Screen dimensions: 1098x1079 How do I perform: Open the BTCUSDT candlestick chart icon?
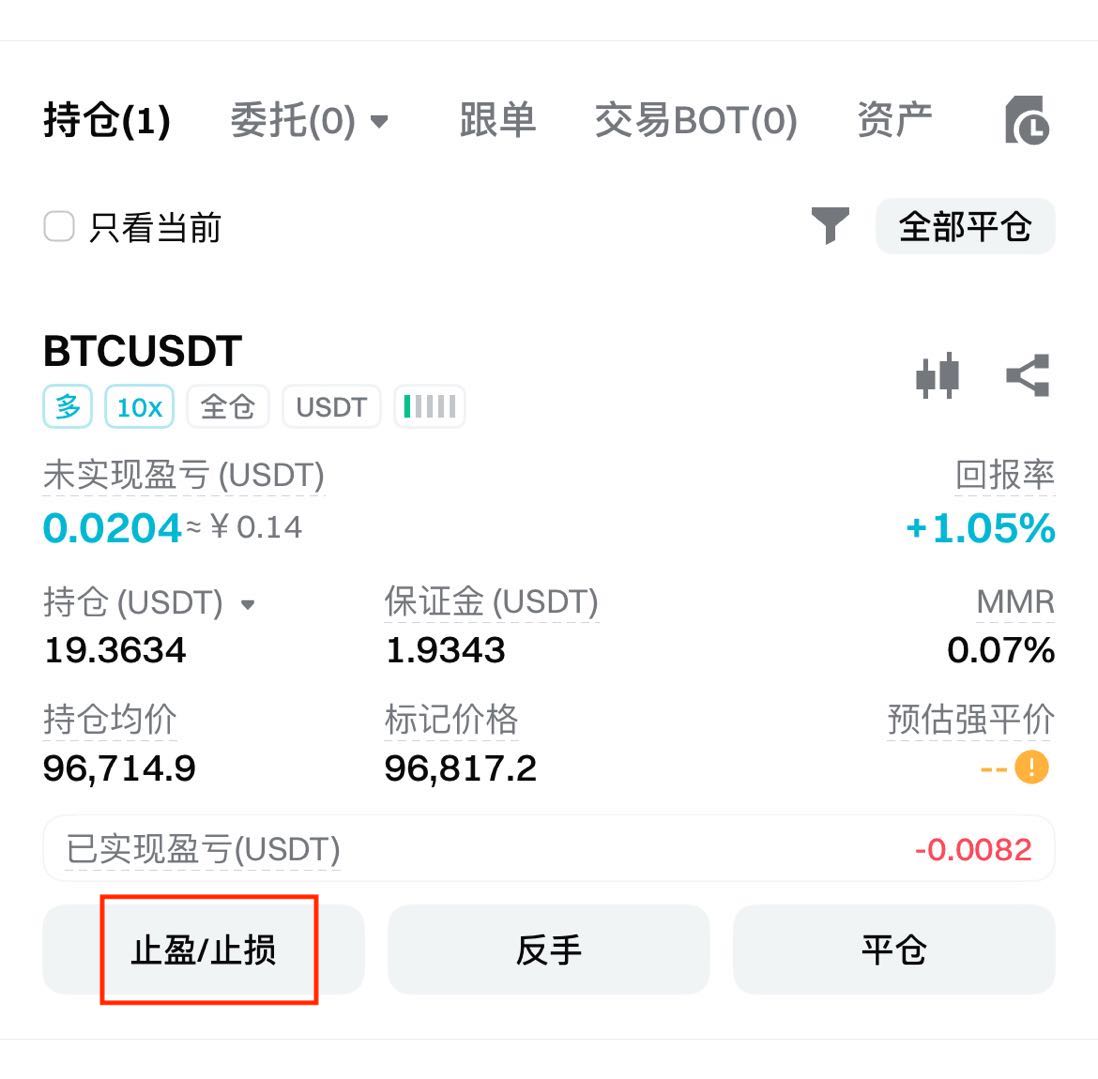pyautogui.click(x=937, y=376)
